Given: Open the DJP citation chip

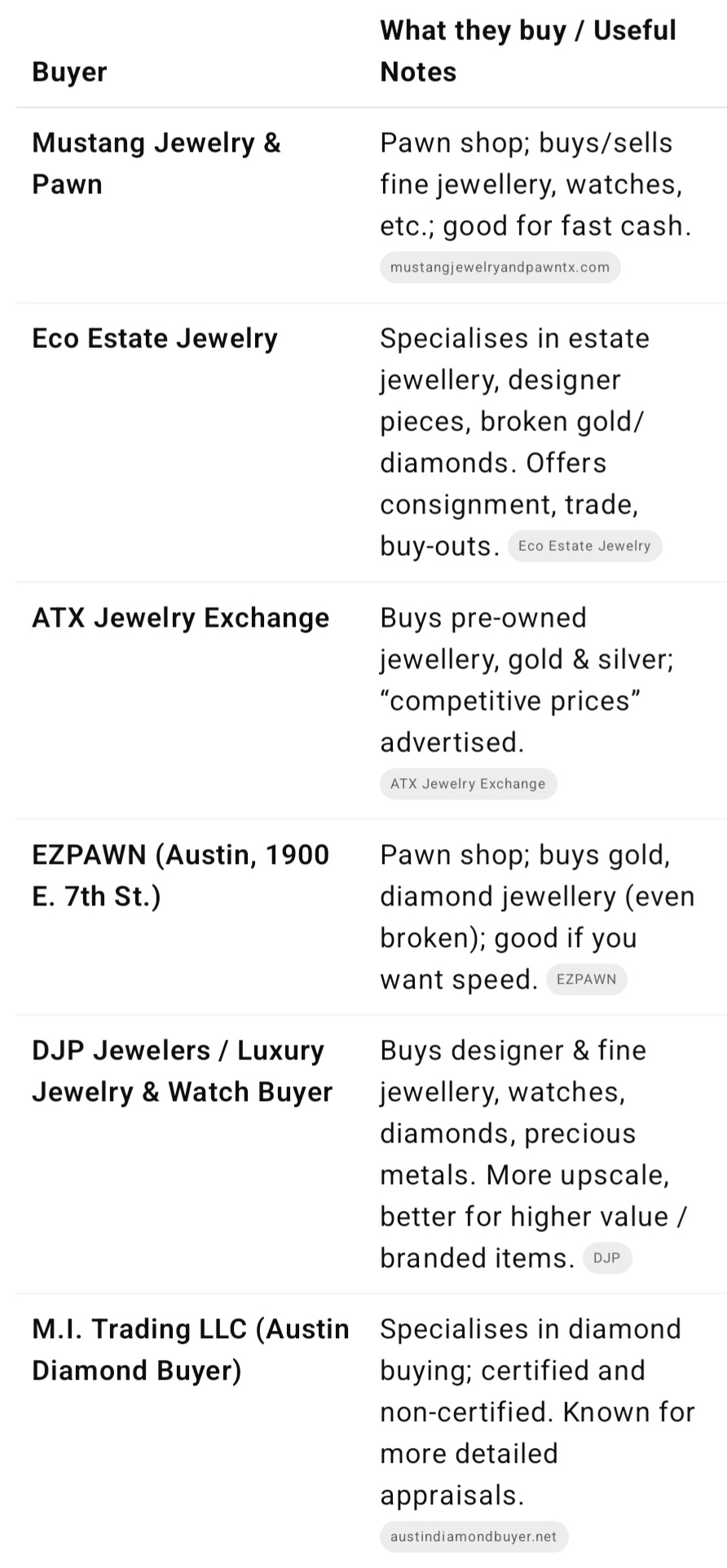Looking at the screenshot, I should (x=606, y=1258).
